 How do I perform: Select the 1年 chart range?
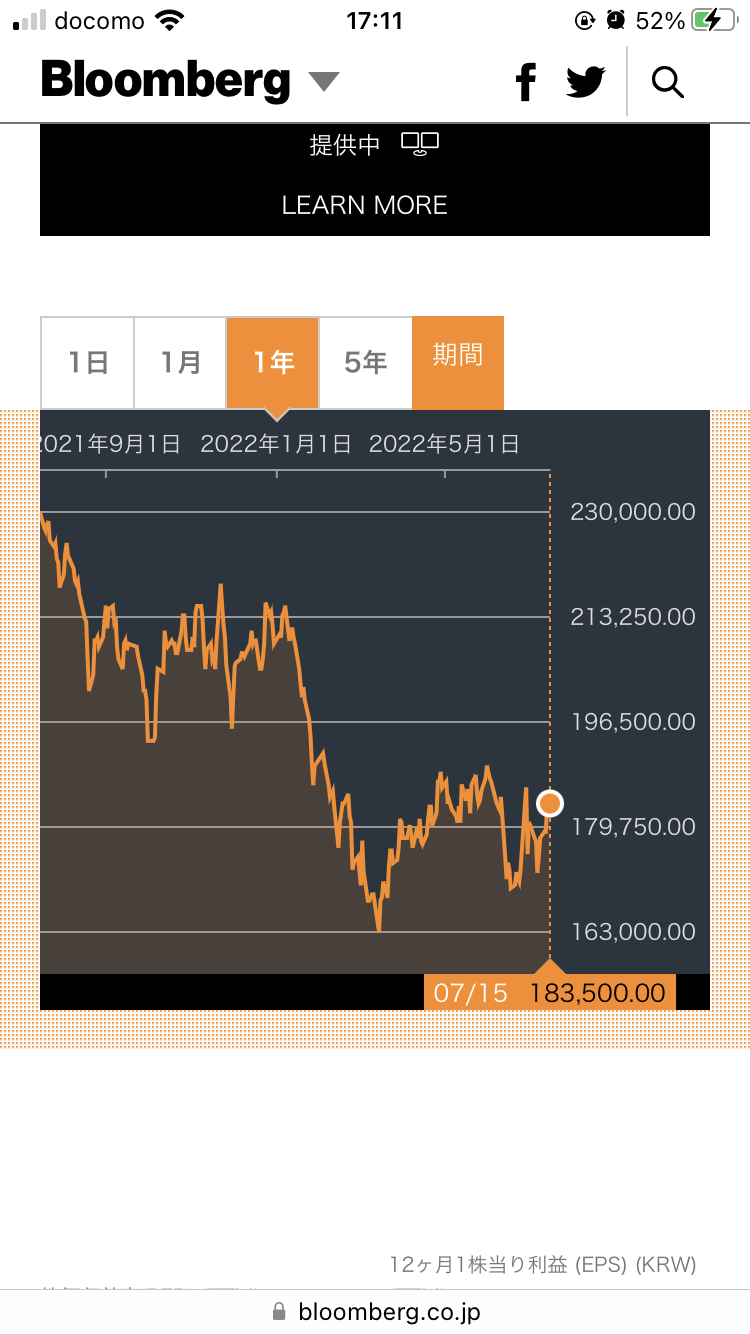(x=273, y=362)
